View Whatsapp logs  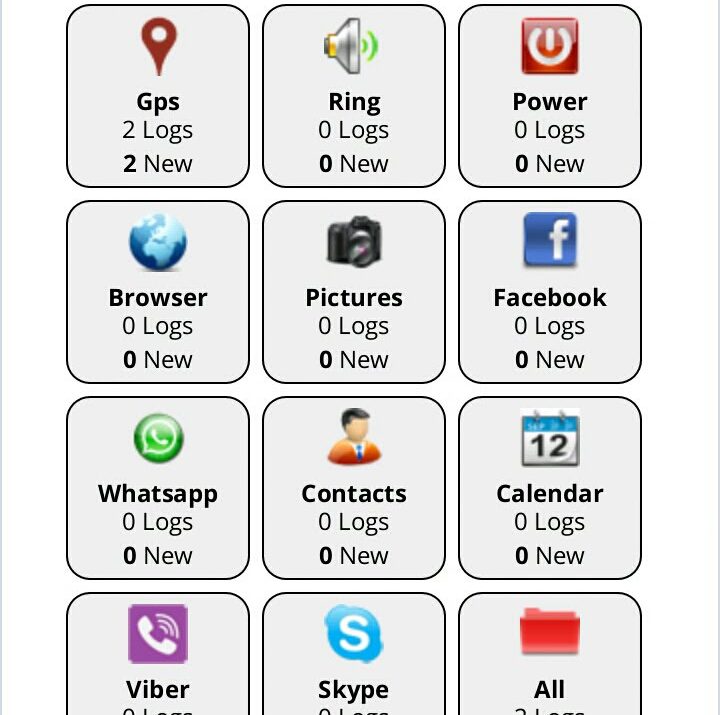tap(158, 488)
